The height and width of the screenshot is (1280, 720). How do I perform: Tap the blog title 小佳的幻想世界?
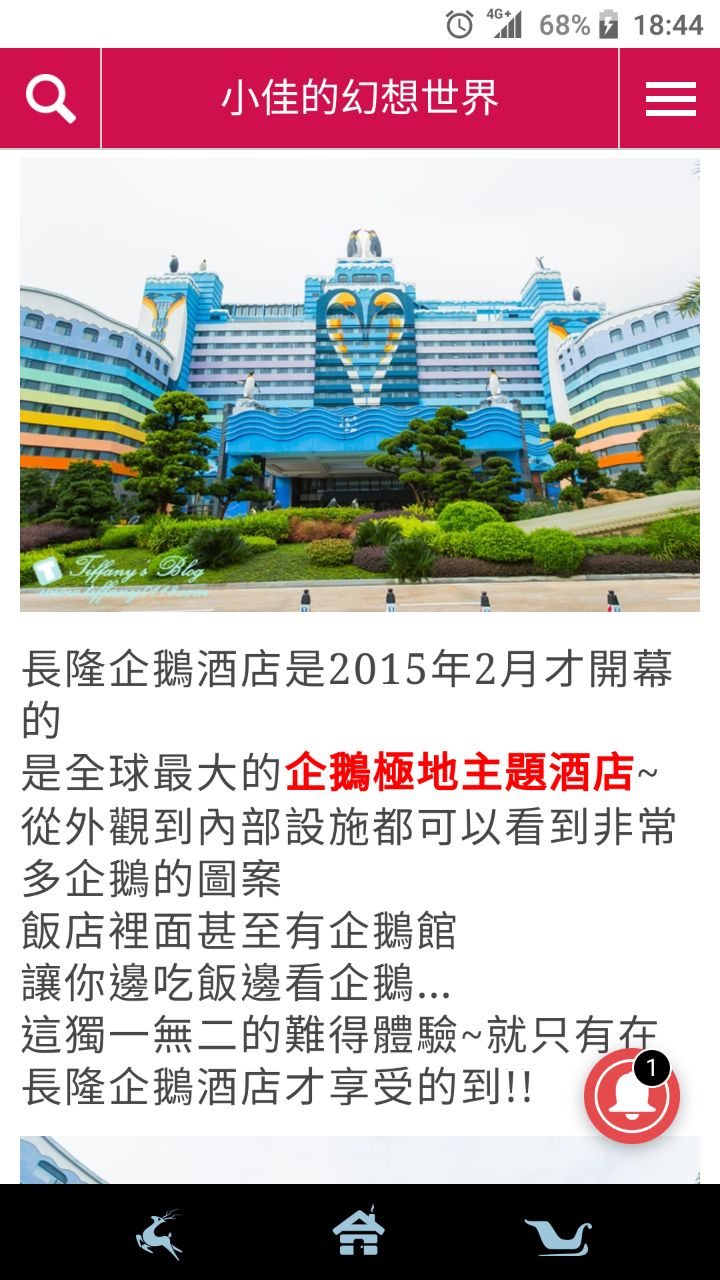click(x=360, y=99)
